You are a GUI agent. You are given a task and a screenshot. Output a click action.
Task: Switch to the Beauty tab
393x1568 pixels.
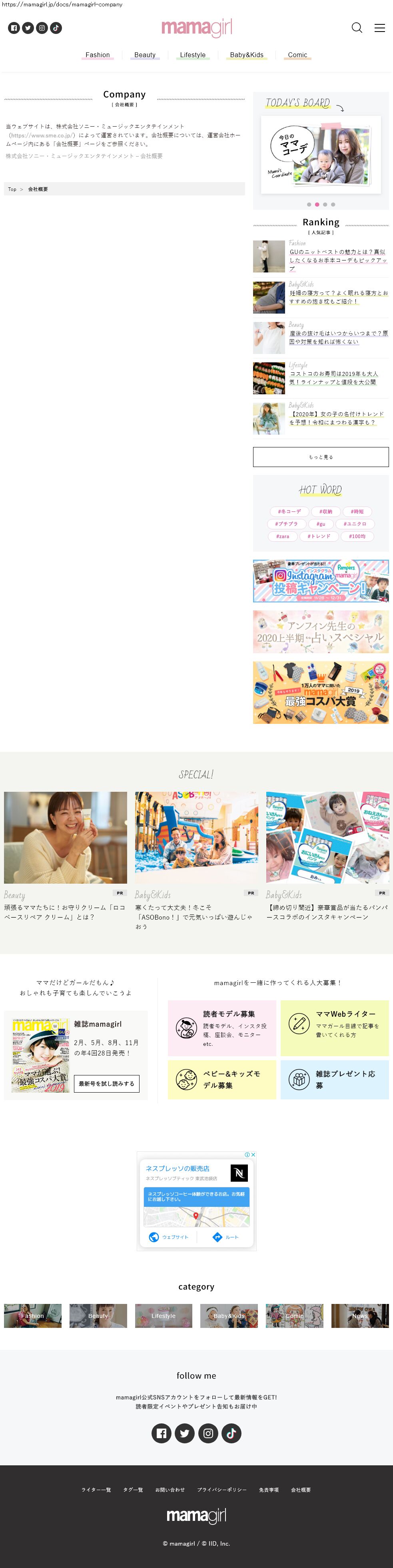[145, 55]
